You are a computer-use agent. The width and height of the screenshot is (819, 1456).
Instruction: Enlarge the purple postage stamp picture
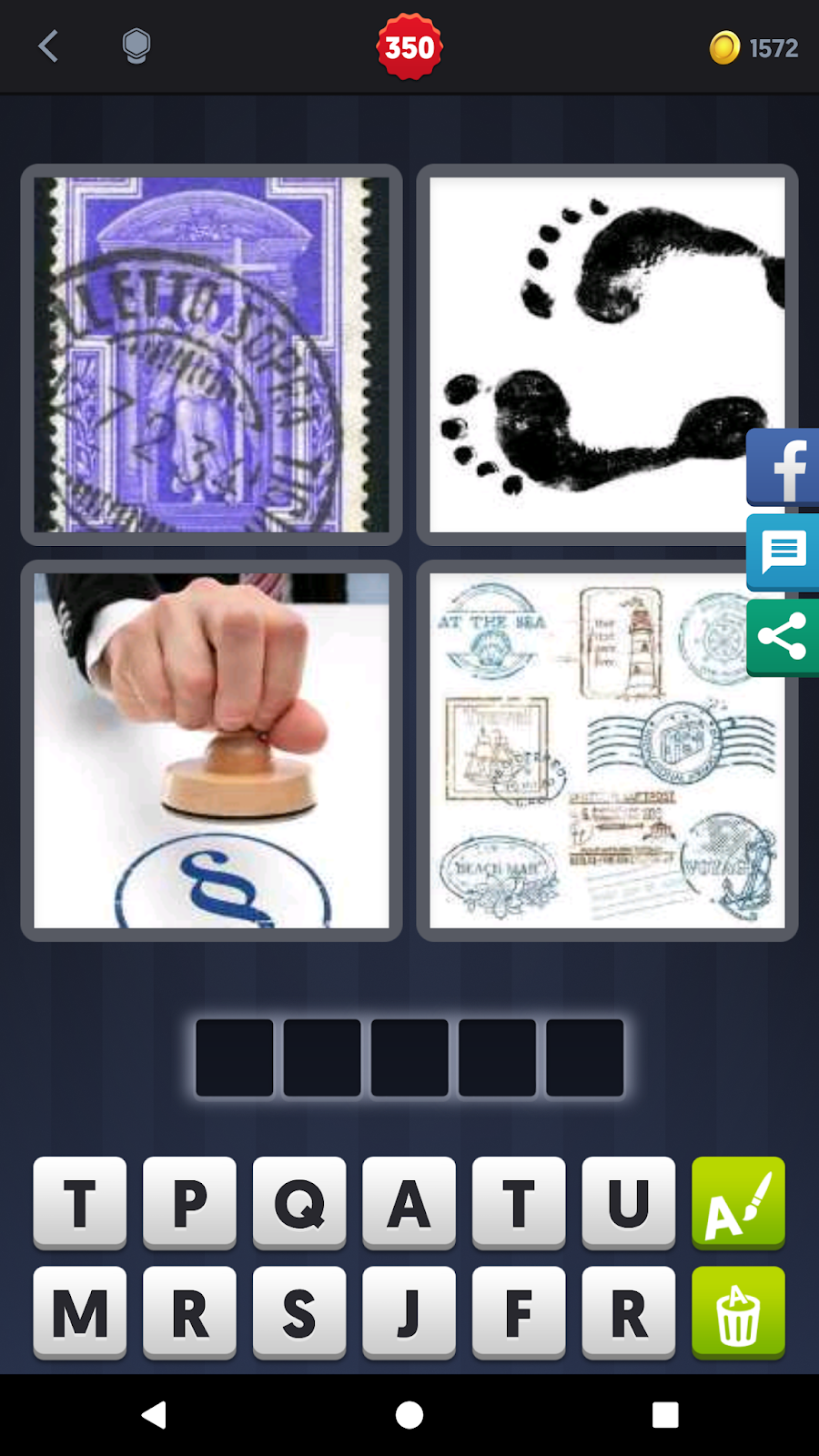pyautogui.click(x=211, y=355)
